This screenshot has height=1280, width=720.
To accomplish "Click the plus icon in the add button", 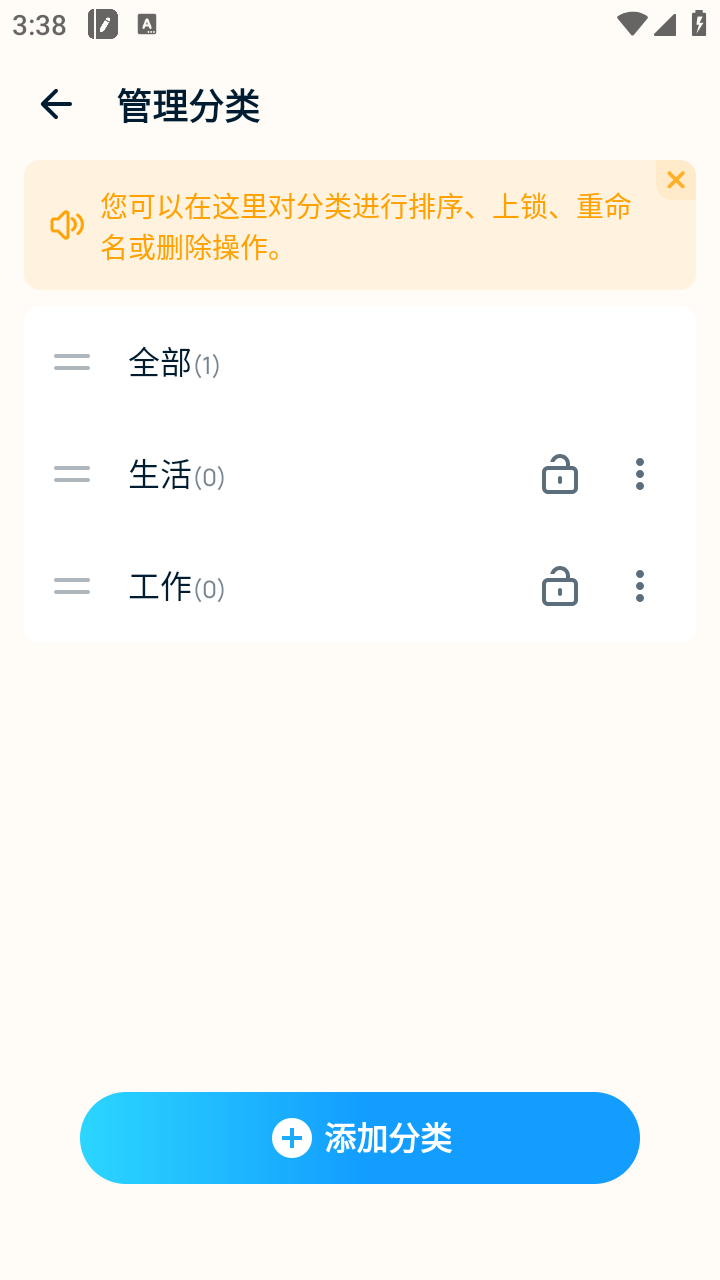I will point(291,1138).
